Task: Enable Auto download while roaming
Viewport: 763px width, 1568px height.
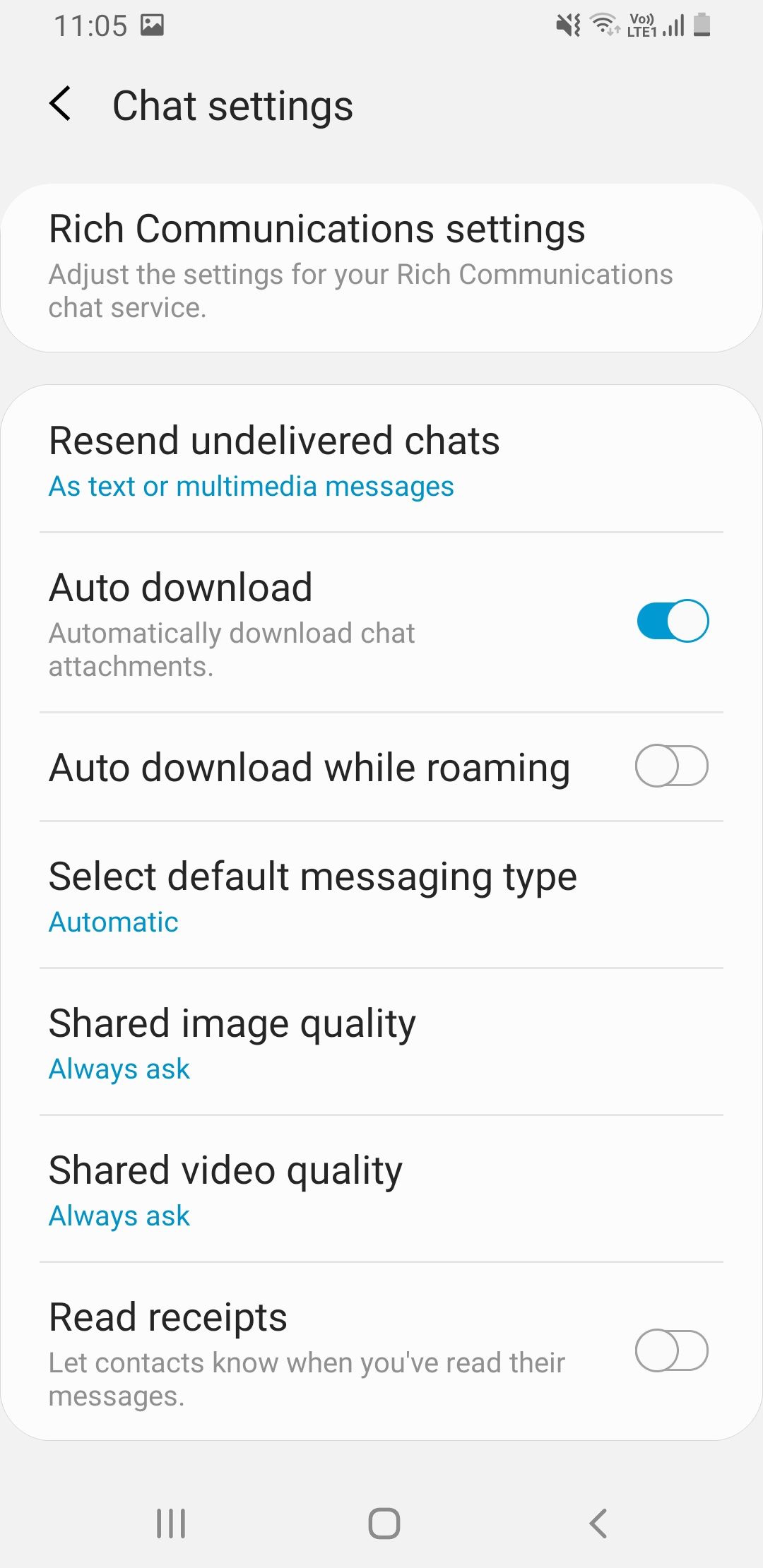Action: click(x=671, y=766)
